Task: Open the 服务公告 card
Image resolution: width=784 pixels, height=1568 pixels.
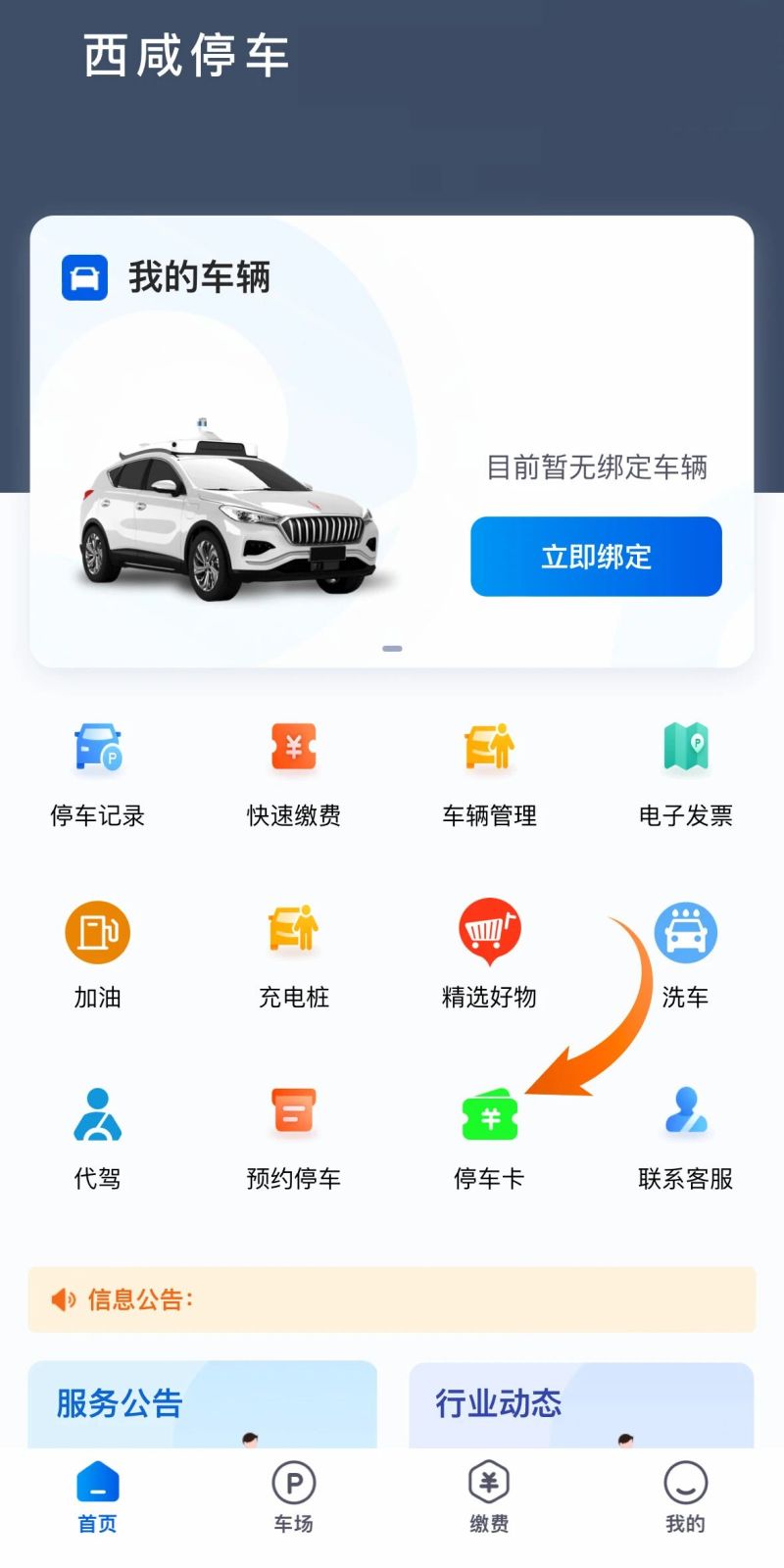Action: [x=202, y=1403]
